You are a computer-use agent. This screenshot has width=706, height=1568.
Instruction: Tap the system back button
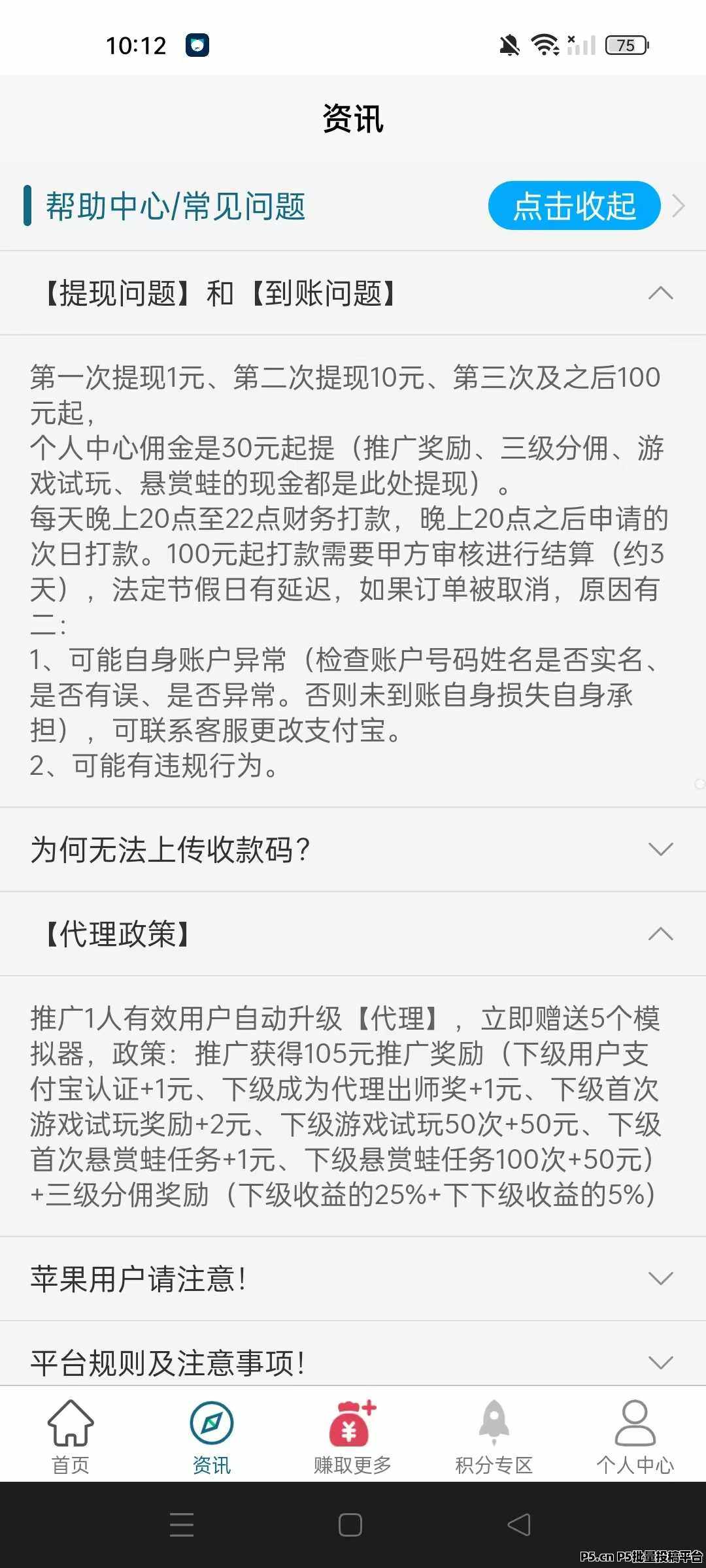coord(519,1525)
